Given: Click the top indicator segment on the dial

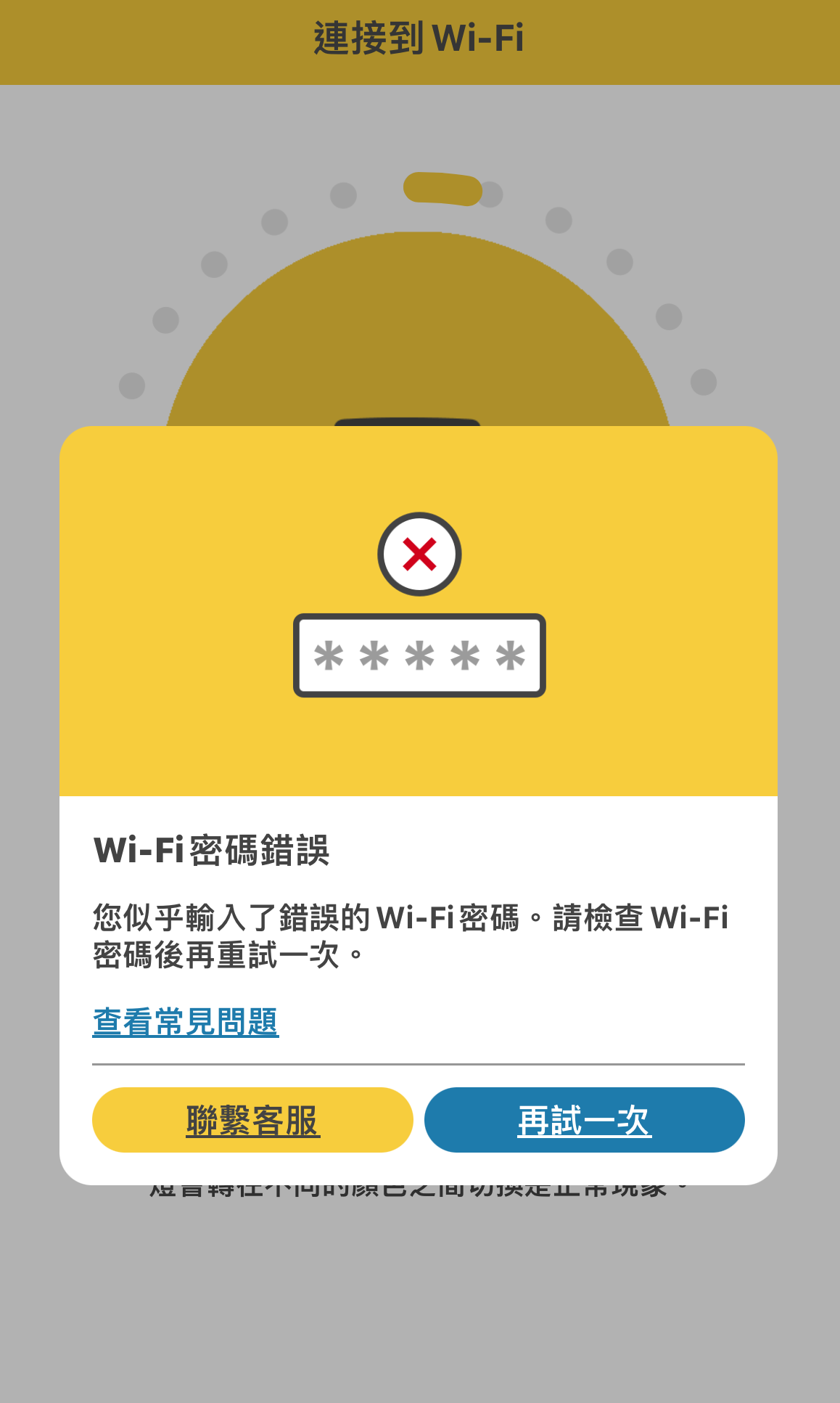Looking at the screenshot, I should (441, 187).
